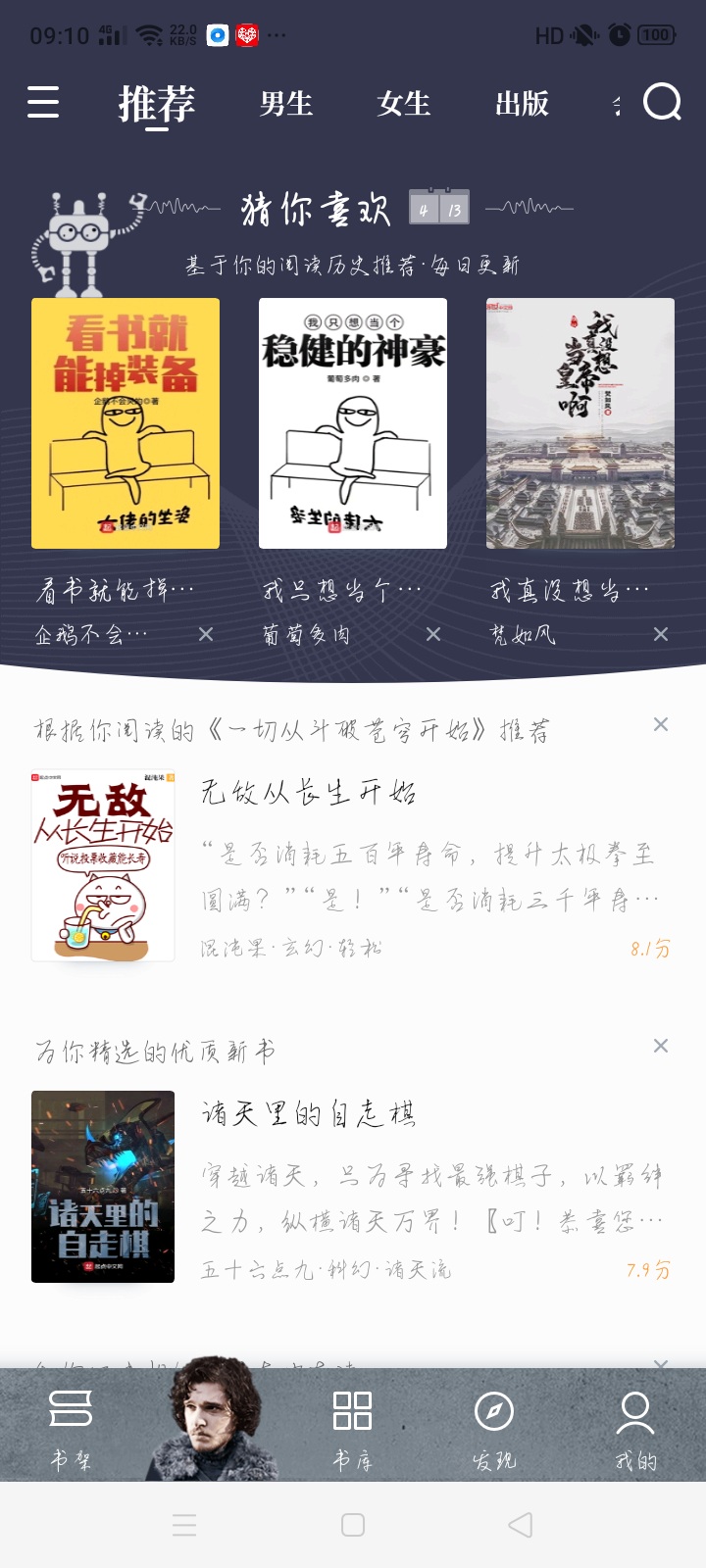
Task: Close the 为你精选的优质新书 section
Action: click(x=661, y=1046)
